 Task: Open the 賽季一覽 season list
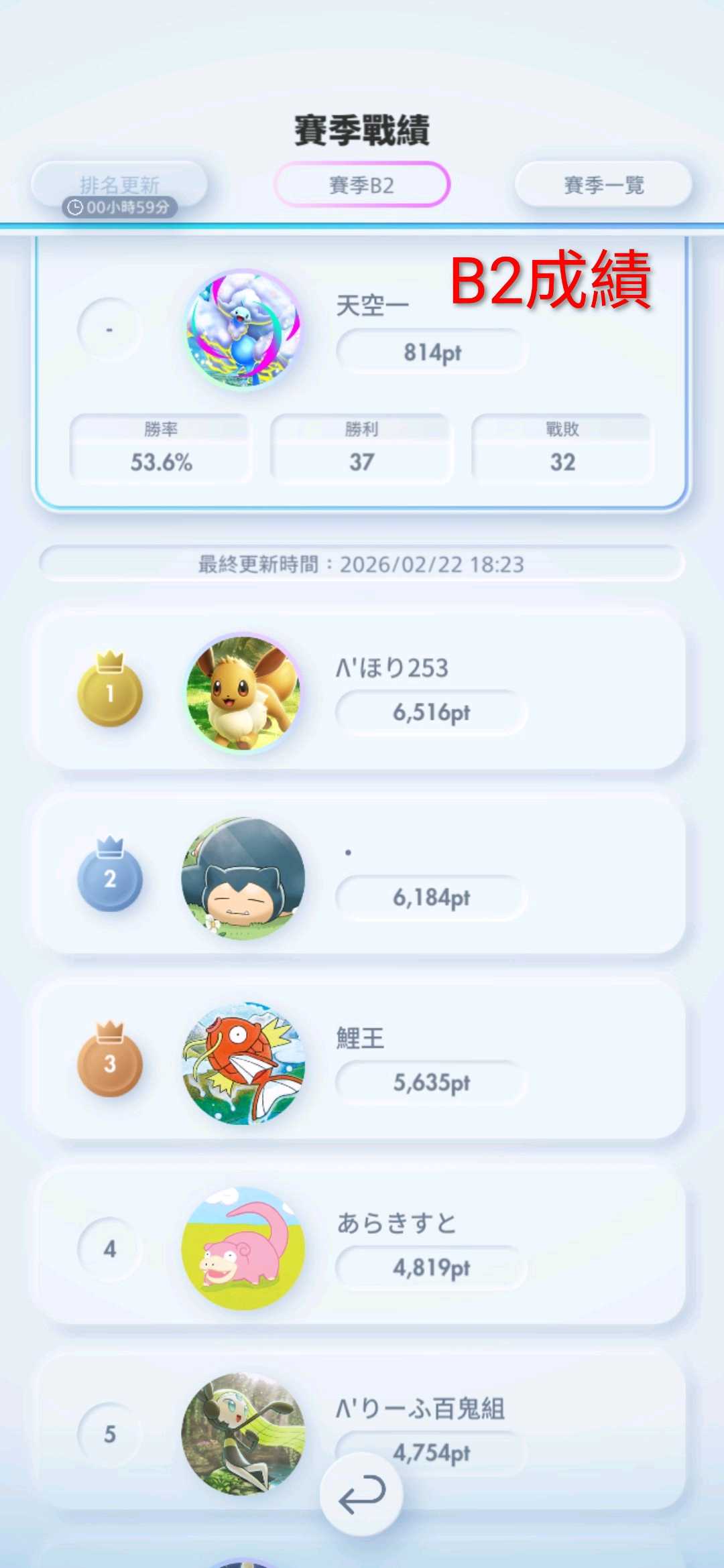(x=603, y=185)
